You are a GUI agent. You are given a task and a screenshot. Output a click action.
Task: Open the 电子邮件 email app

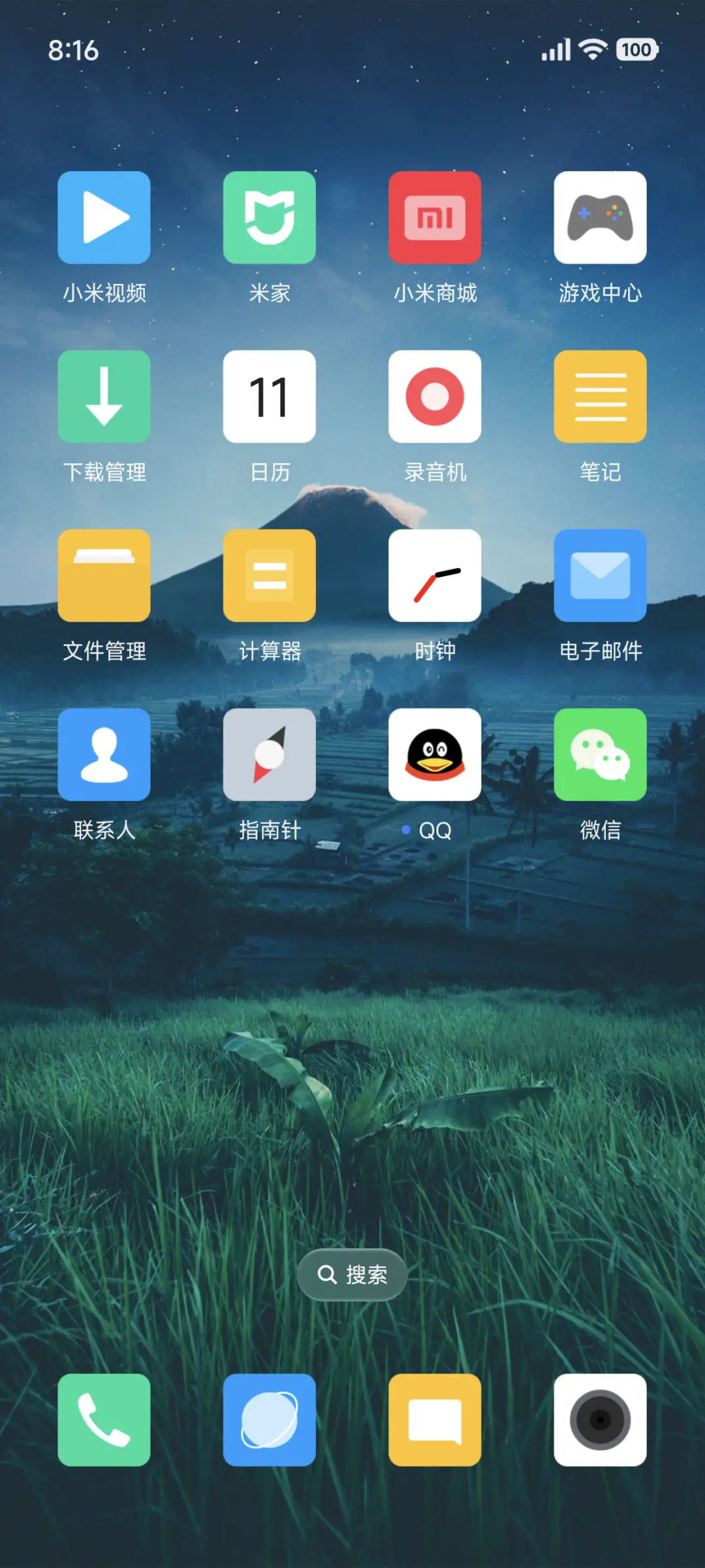click(x=601, y=576)
